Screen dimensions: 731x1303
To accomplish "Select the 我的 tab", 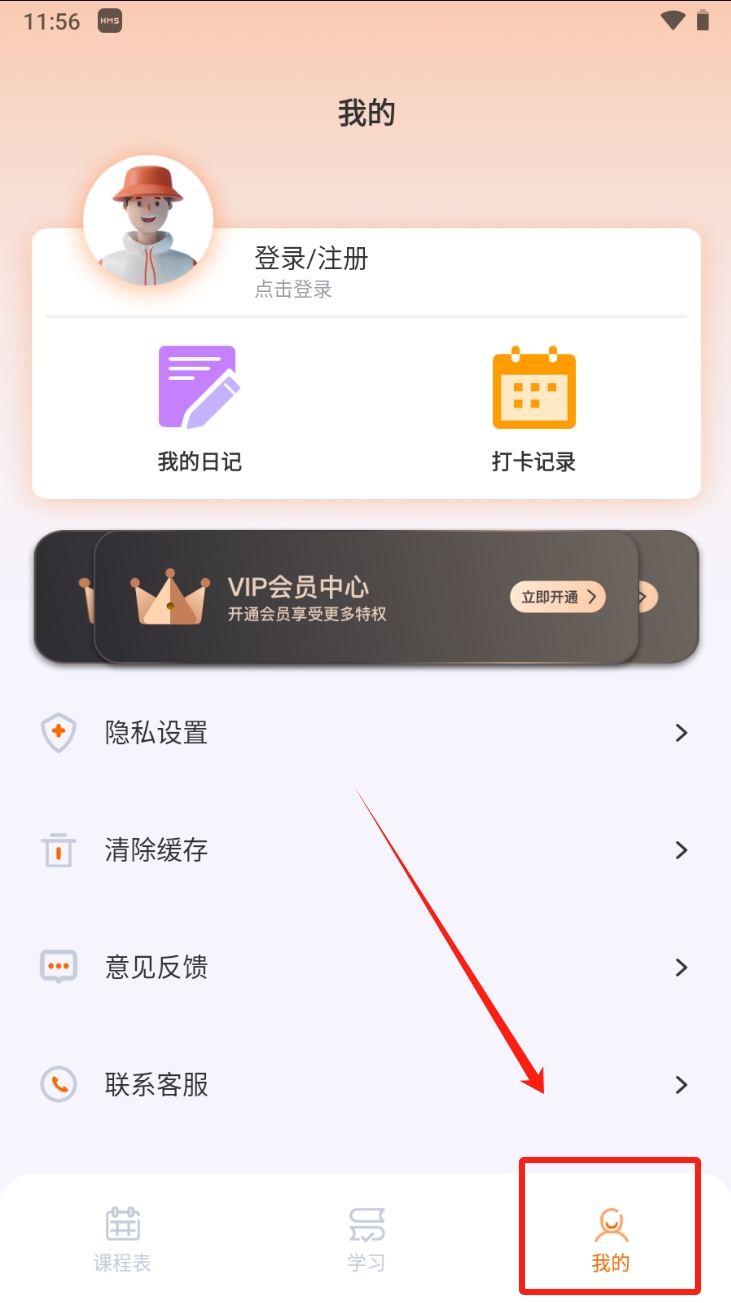I will [610, 1238].
